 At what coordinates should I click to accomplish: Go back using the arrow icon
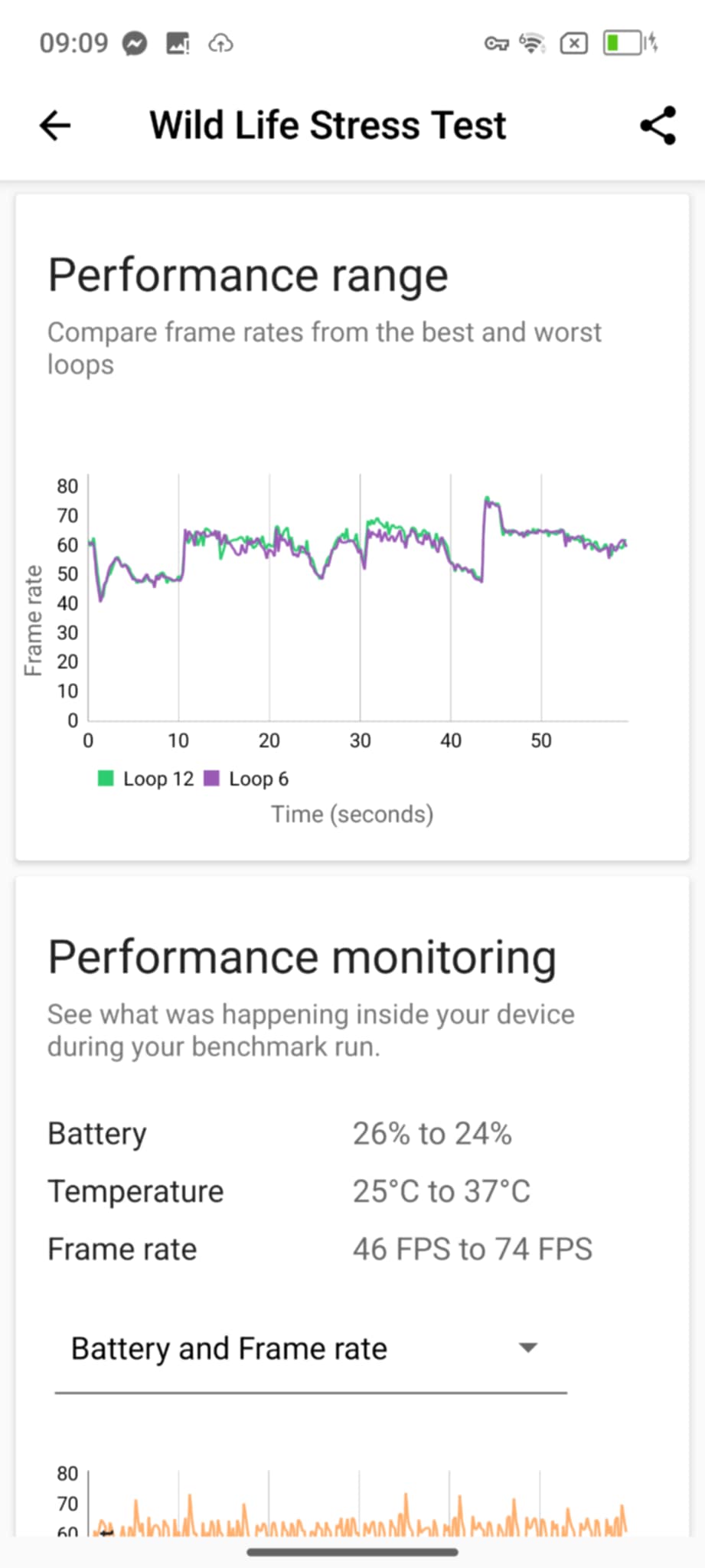55,126
